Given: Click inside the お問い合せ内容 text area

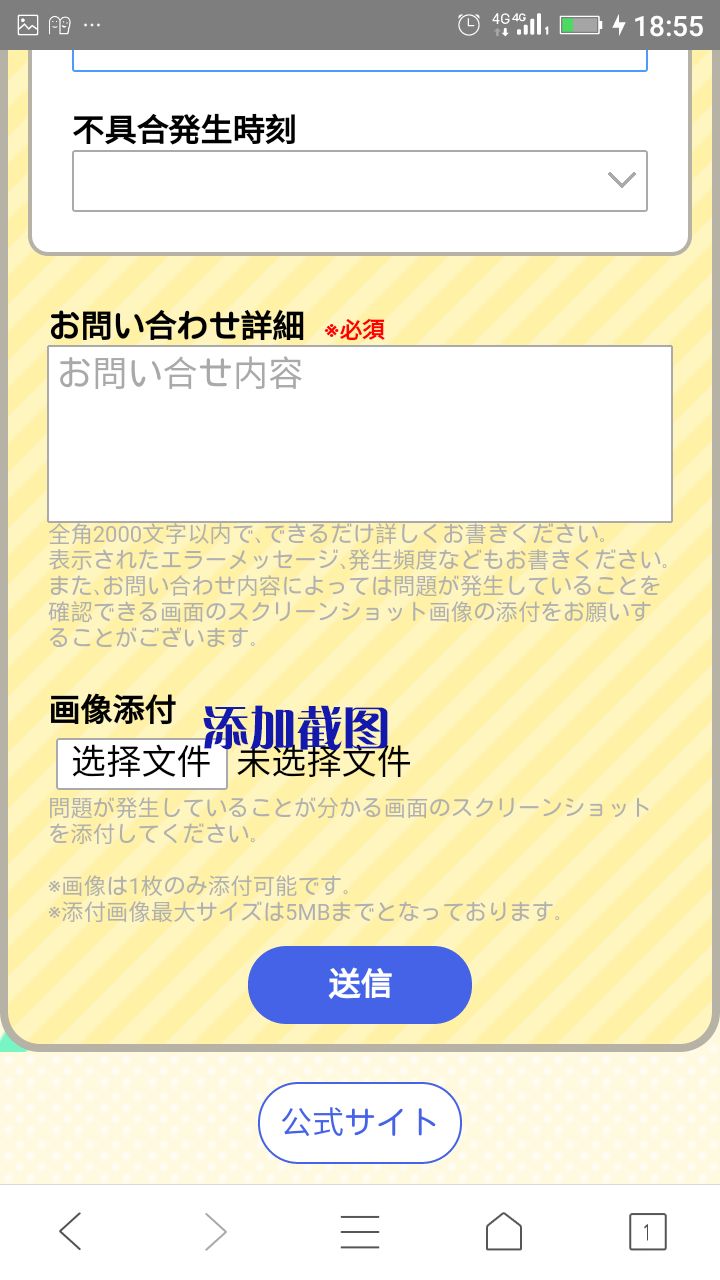Looking at the screenshot, I should [360, 430].
